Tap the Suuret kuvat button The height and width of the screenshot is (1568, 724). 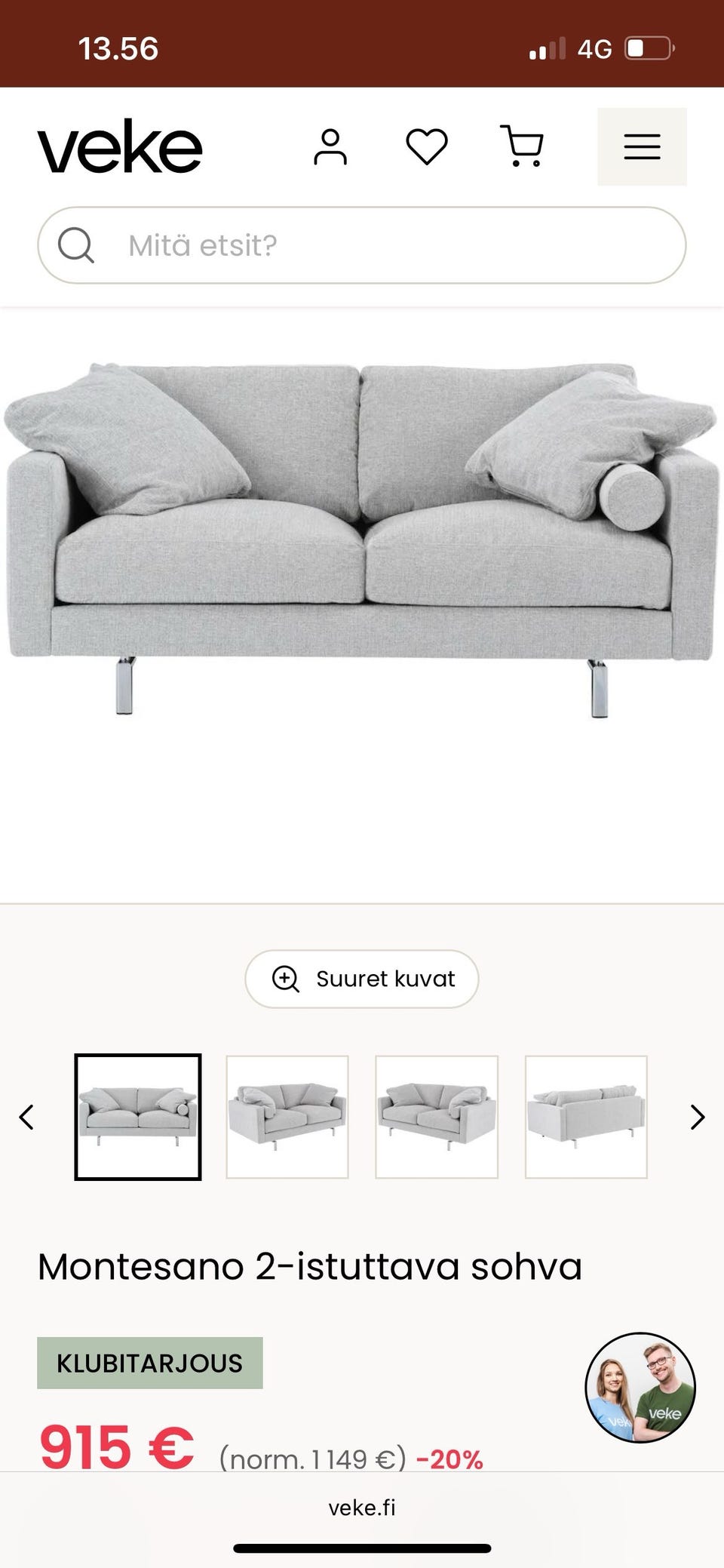pyautogui.click(x=362, y=979)
